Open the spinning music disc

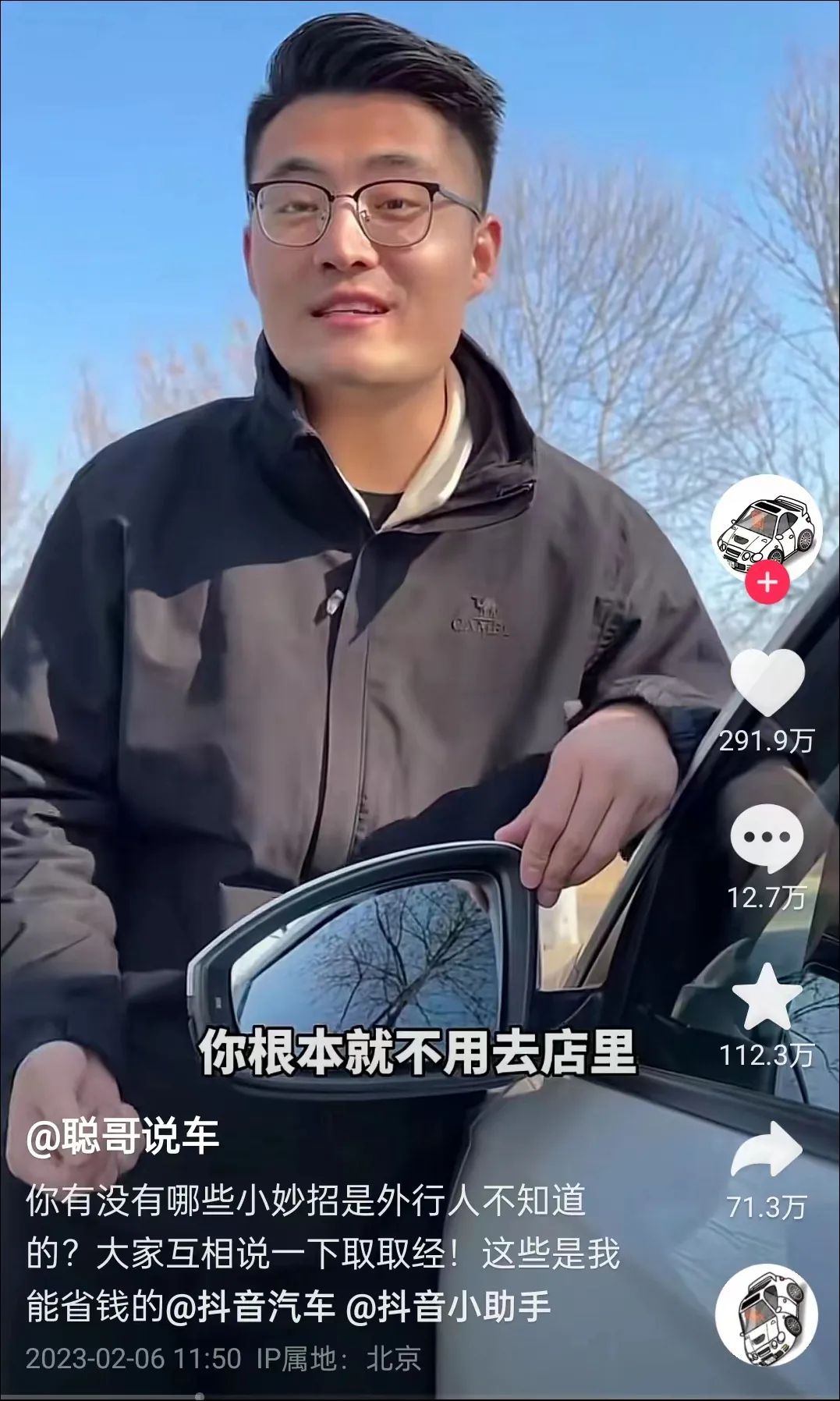coord(766,1315)
